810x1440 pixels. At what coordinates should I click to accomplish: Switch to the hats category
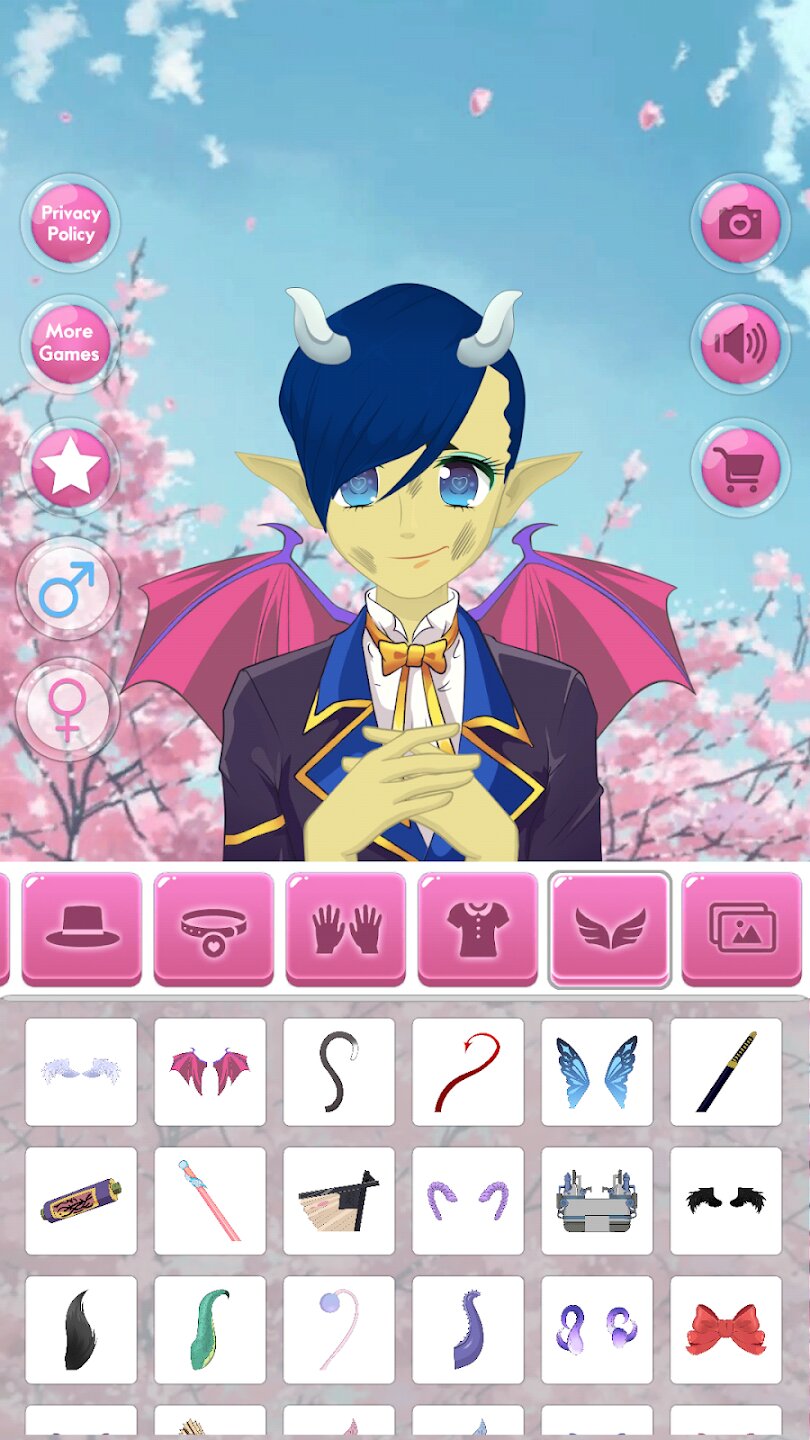click(x=82, y=928)
